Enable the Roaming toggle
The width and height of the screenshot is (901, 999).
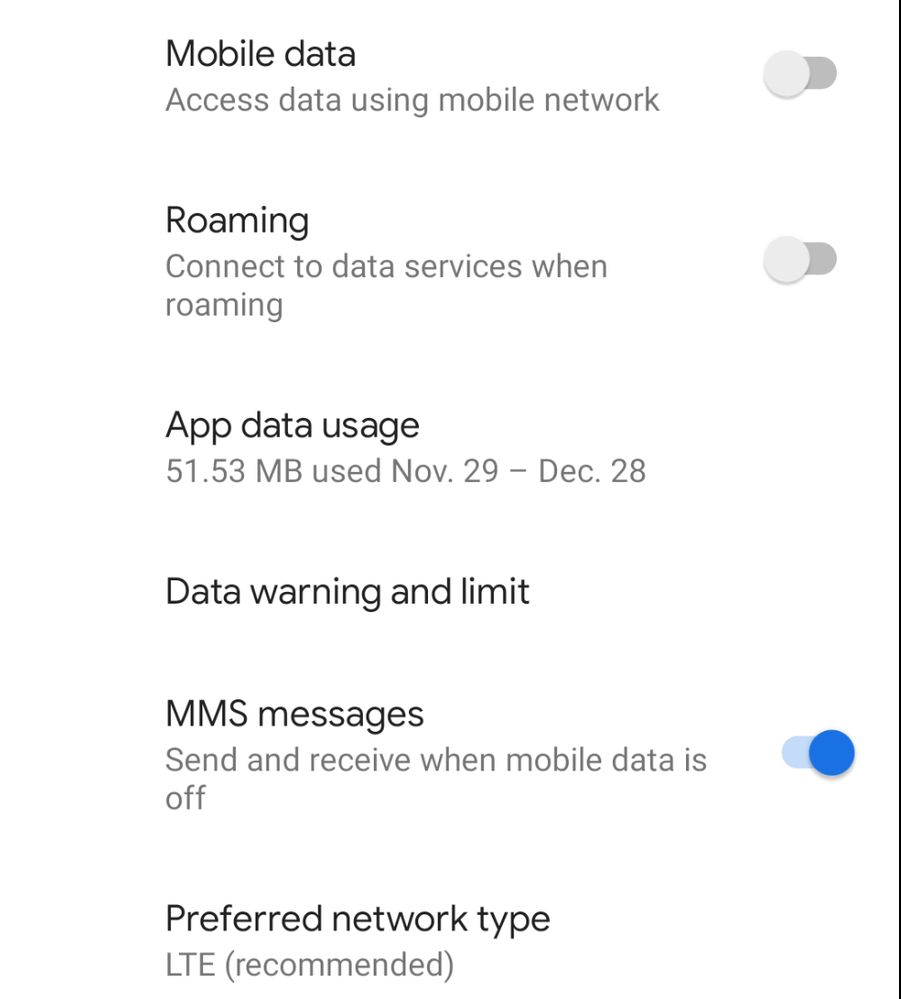[800, 260]
